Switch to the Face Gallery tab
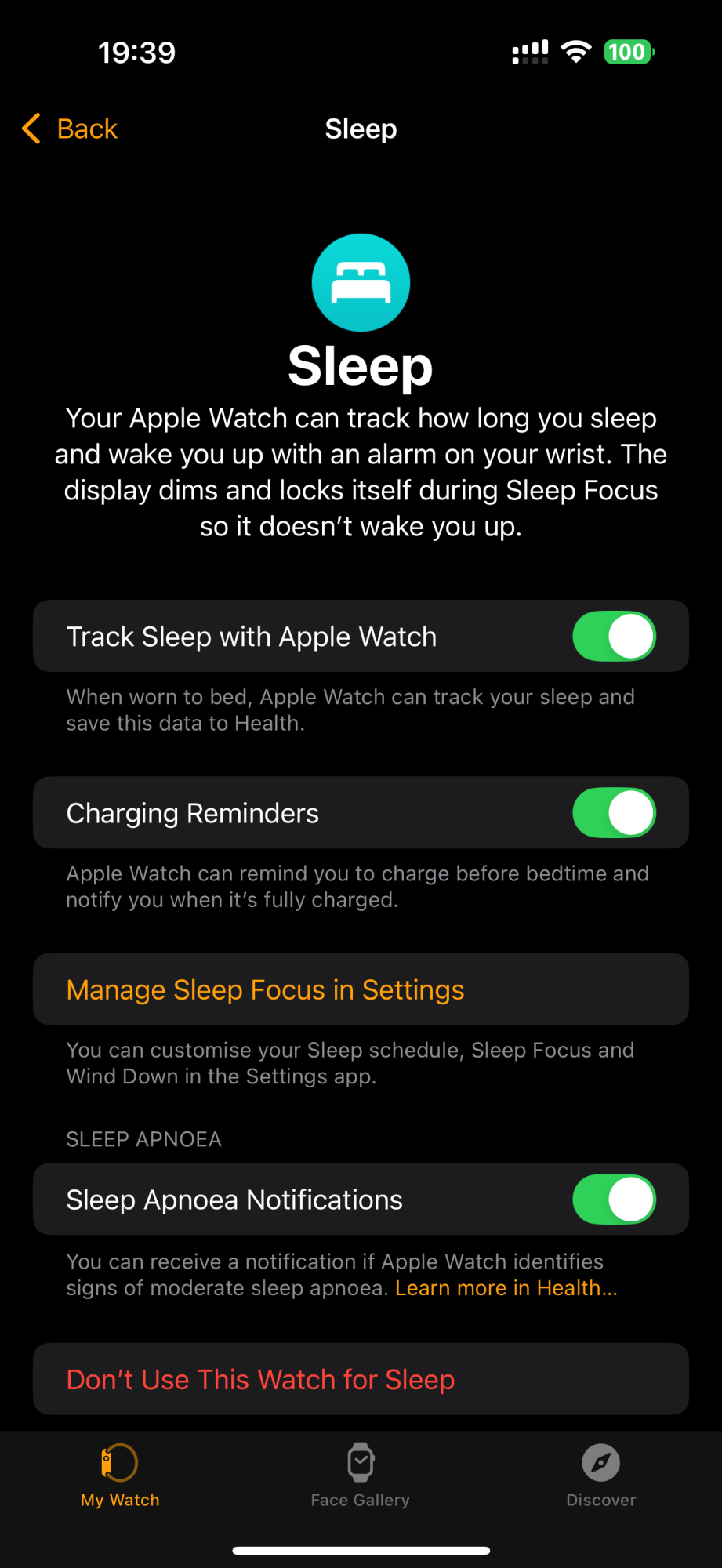The image size is (722, 1568). tap(361, 1475)
